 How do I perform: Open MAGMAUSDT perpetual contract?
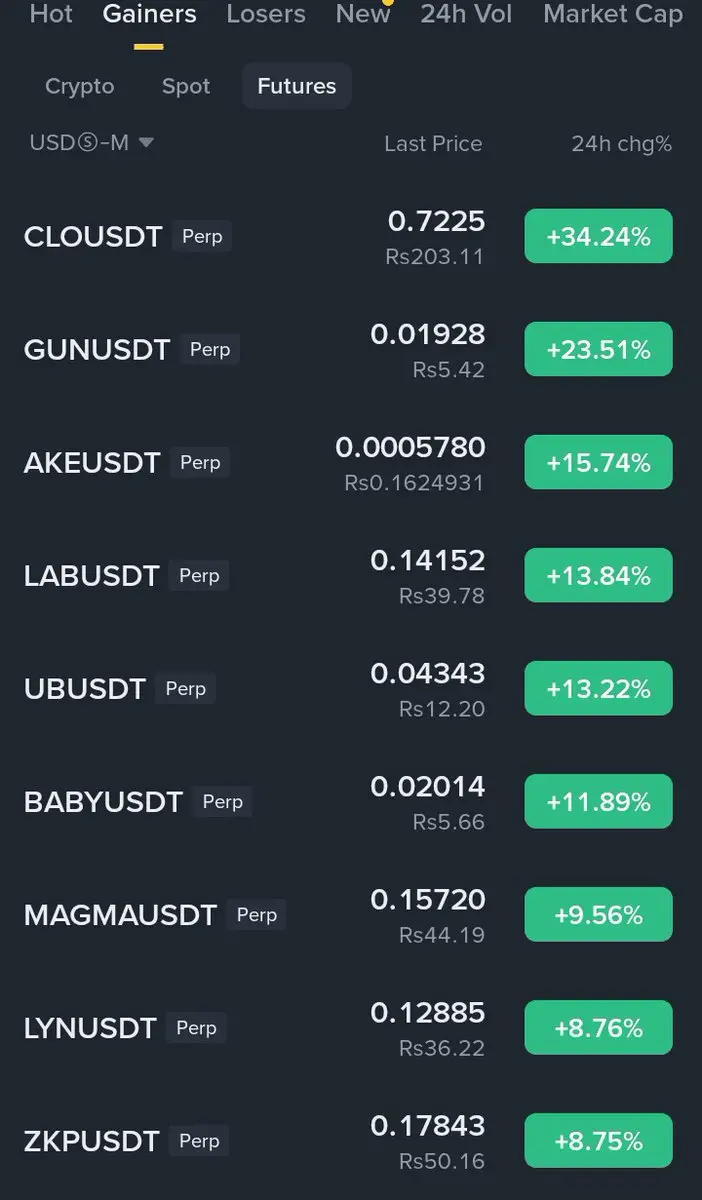coord(120,915)
